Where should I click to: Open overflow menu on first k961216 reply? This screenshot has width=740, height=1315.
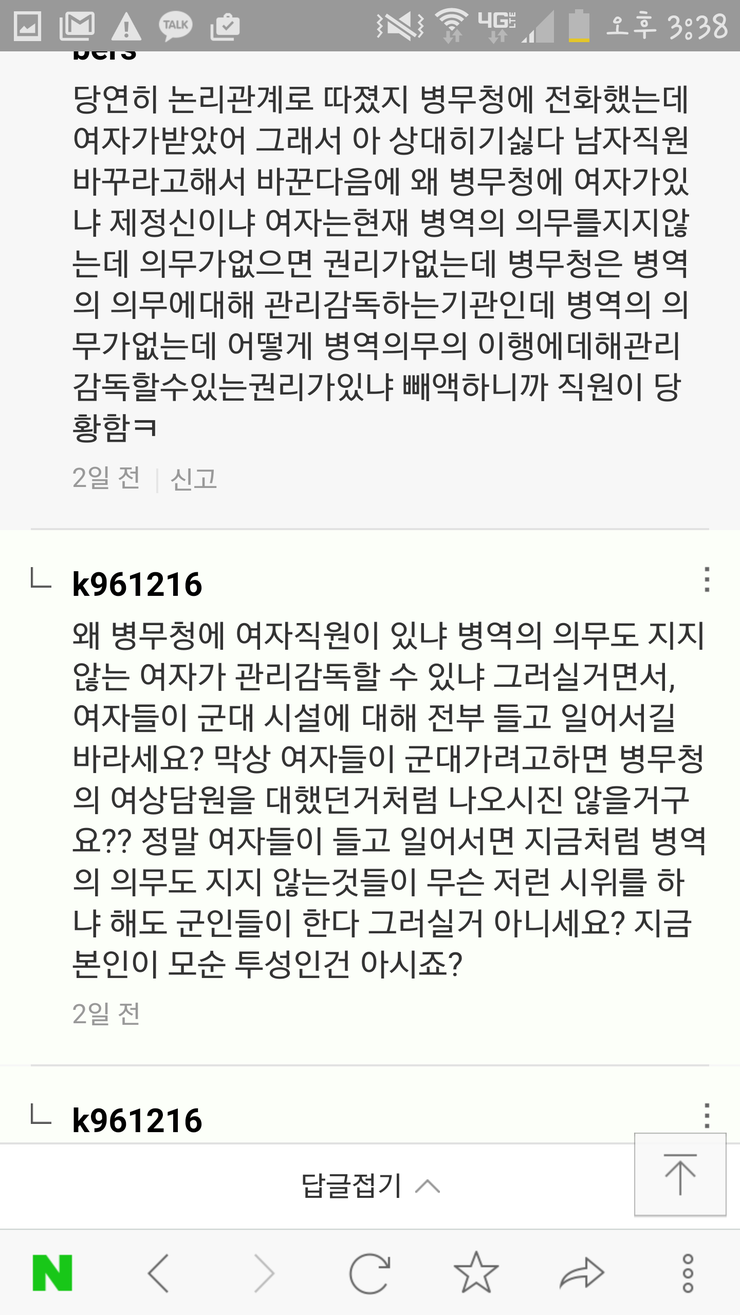(x=707, y=580)
